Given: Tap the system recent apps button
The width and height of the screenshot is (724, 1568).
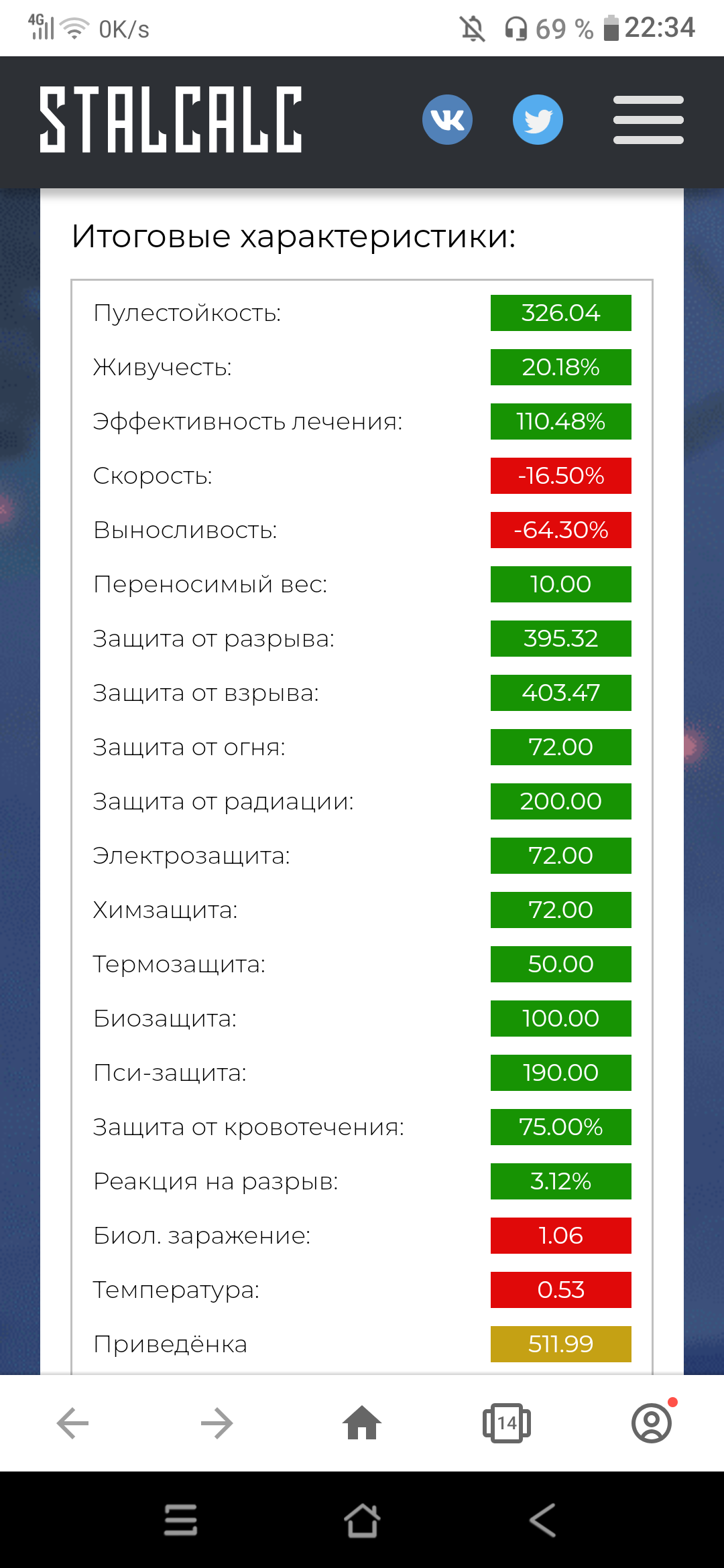Looking at the screenshot, I should click(181, 1519).
